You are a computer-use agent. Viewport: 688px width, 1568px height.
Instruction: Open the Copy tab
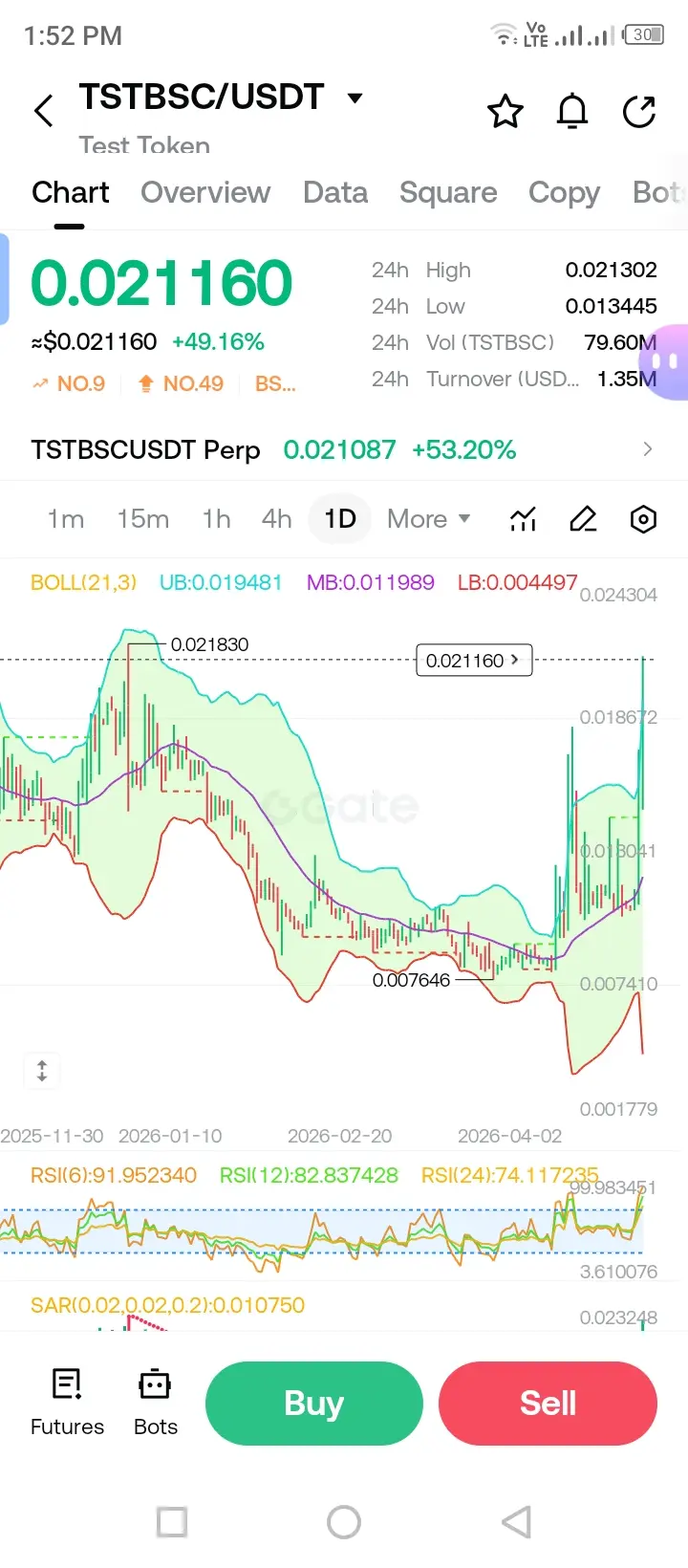pyautogui.click(x=564, y=192)
